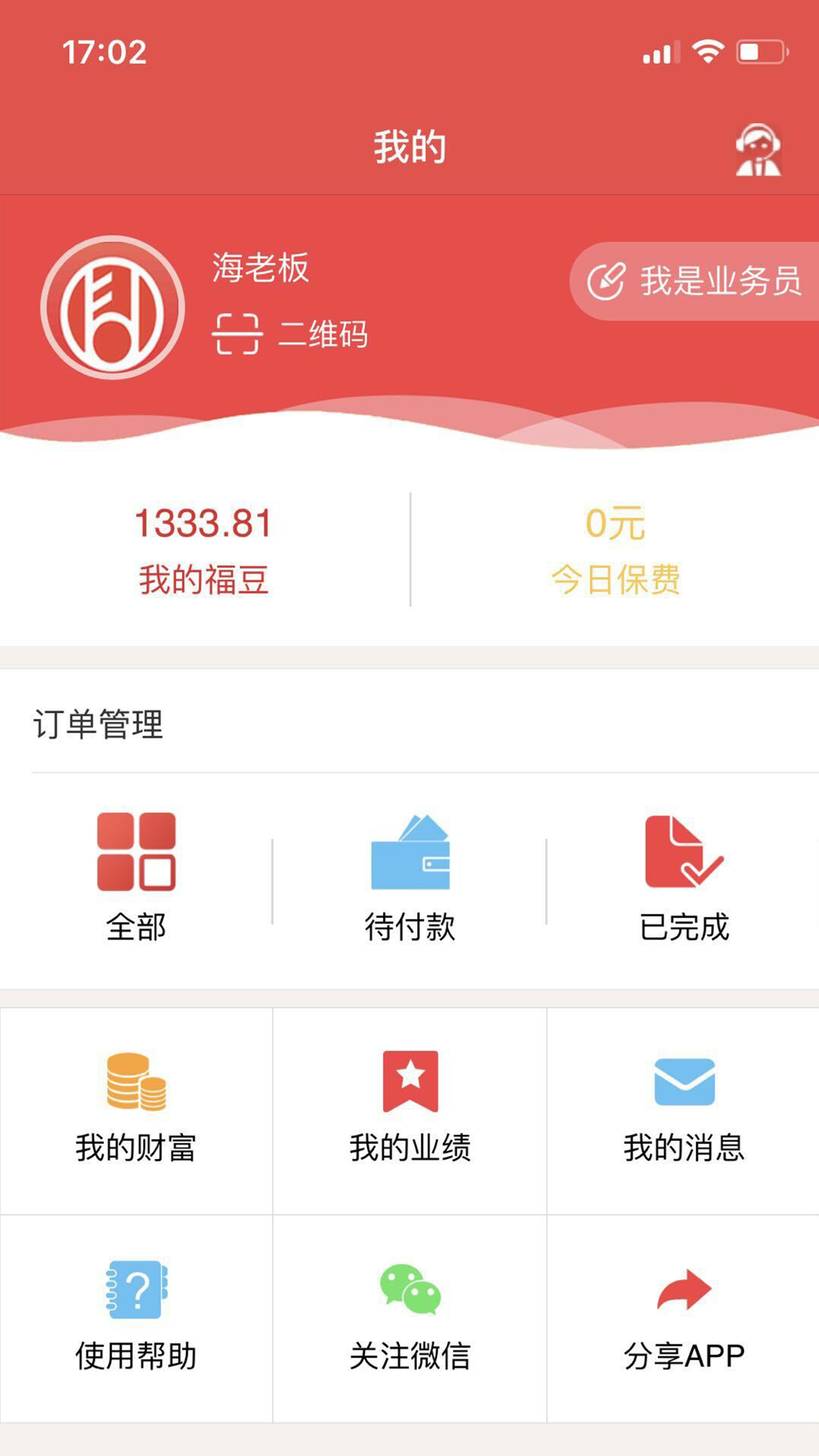
Task: Open 今日保费 details
Action: tap(615, 549)
